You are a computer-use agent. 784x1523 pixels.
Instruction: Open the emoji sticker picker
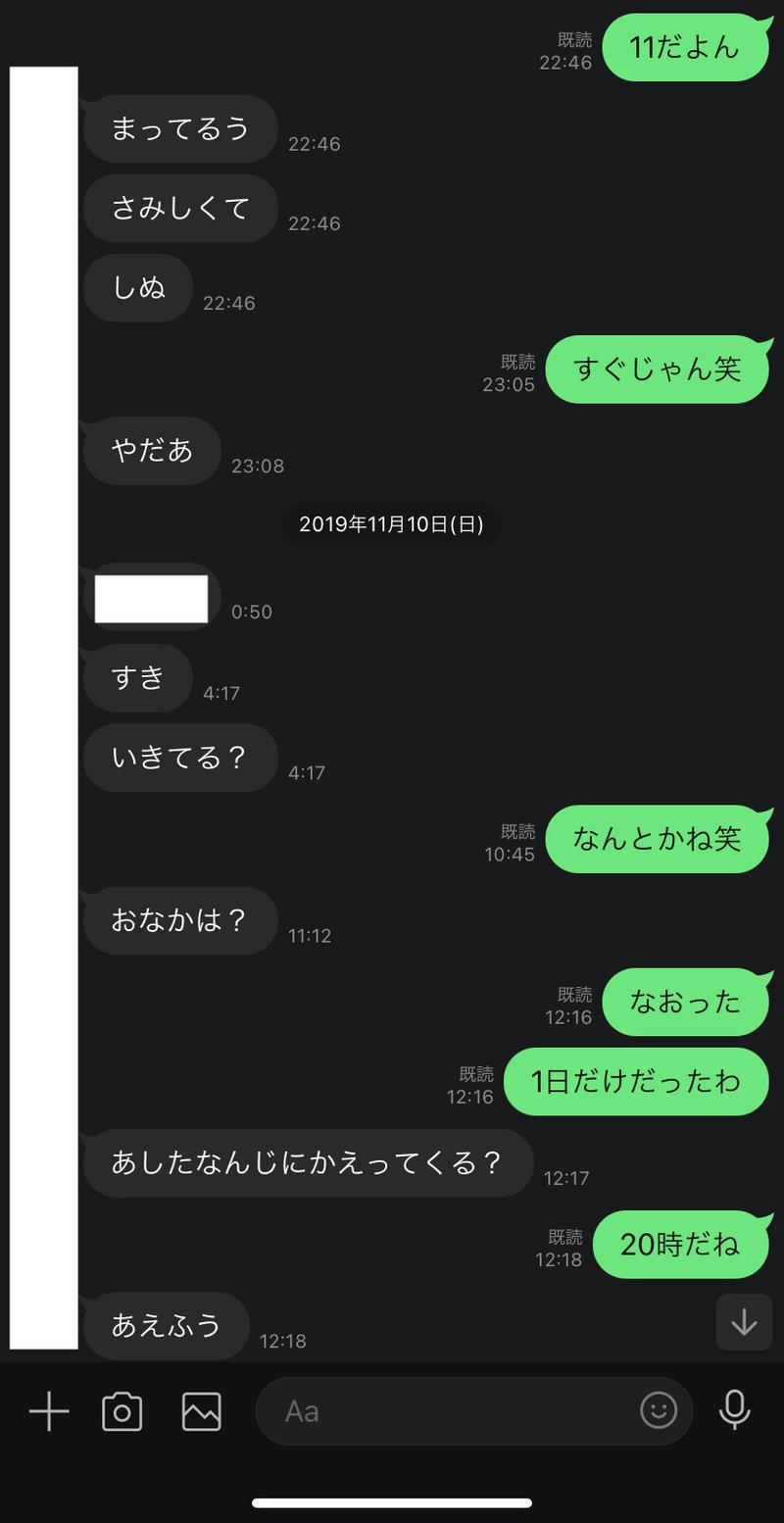(x=659, y=1411)
